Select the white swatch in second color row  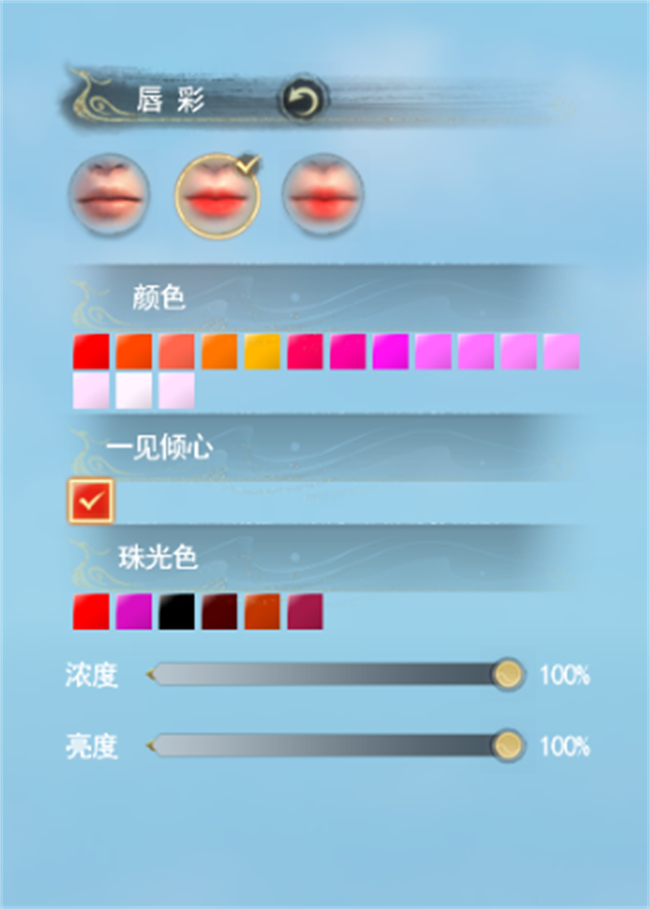click(134, 391)
